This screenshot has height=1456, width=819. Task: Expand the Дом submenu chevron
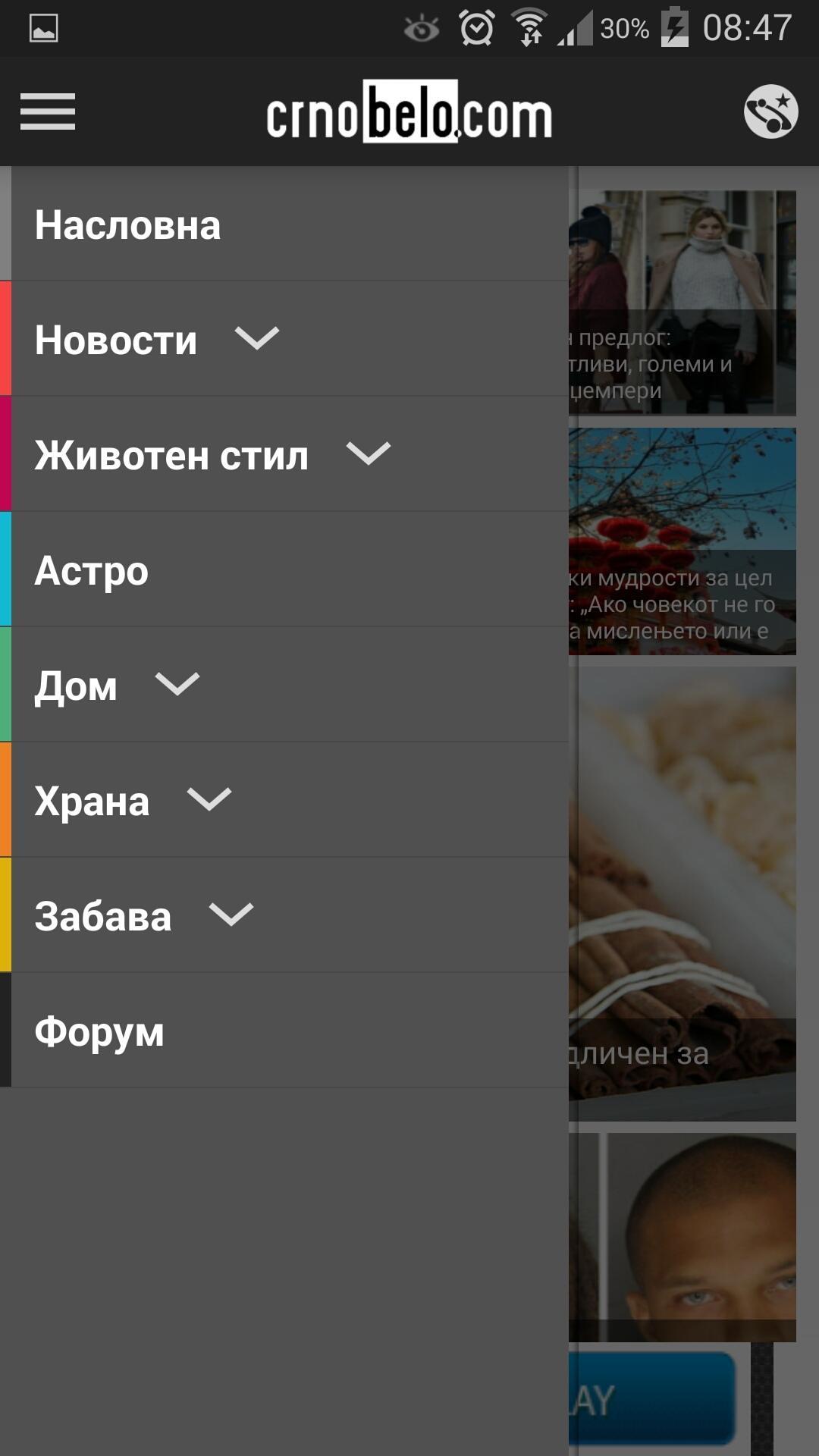tap(177, 684)
